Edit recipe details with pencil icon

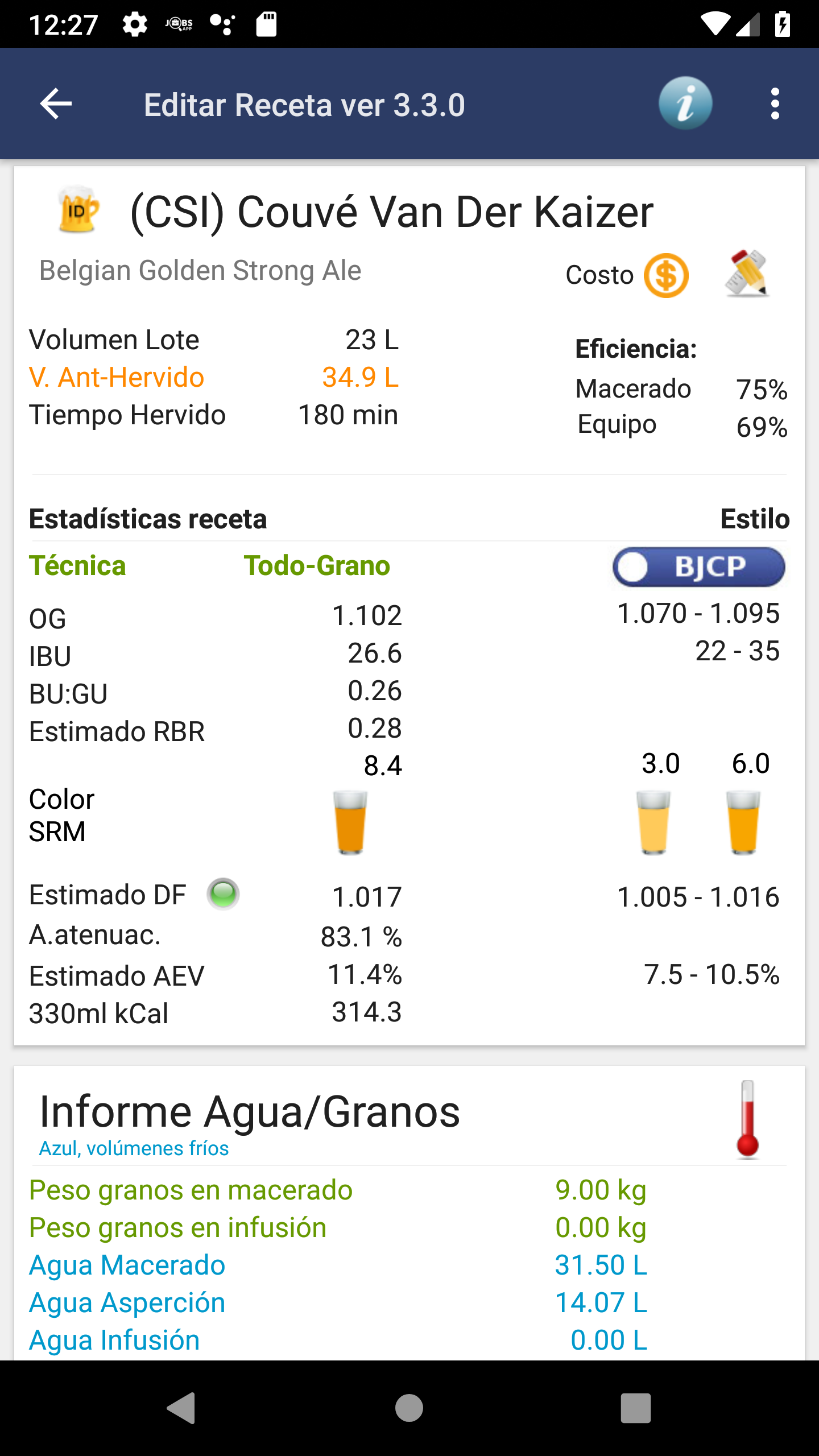(747, 274)
